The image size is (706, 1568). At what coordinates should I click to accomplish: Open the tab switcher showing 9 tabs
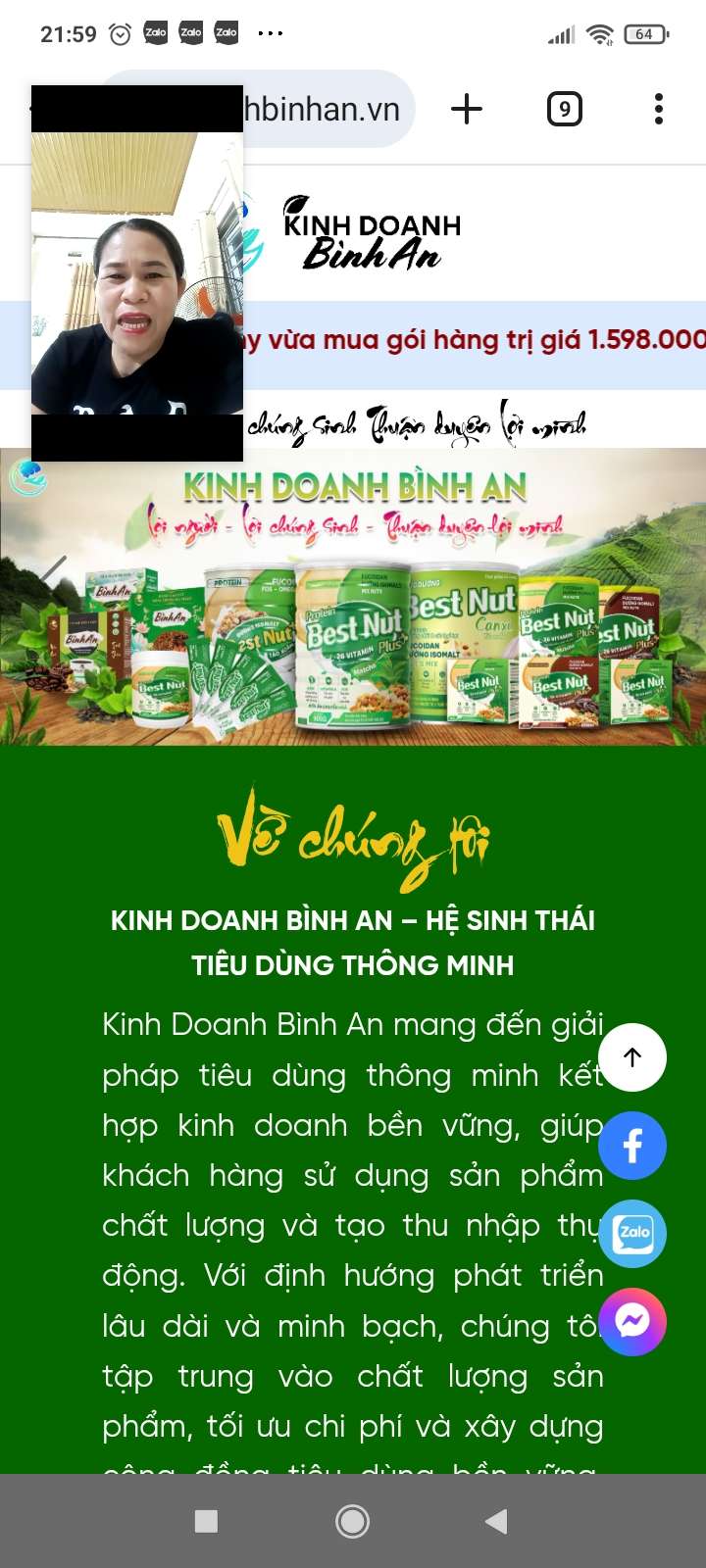coord(564,109)
